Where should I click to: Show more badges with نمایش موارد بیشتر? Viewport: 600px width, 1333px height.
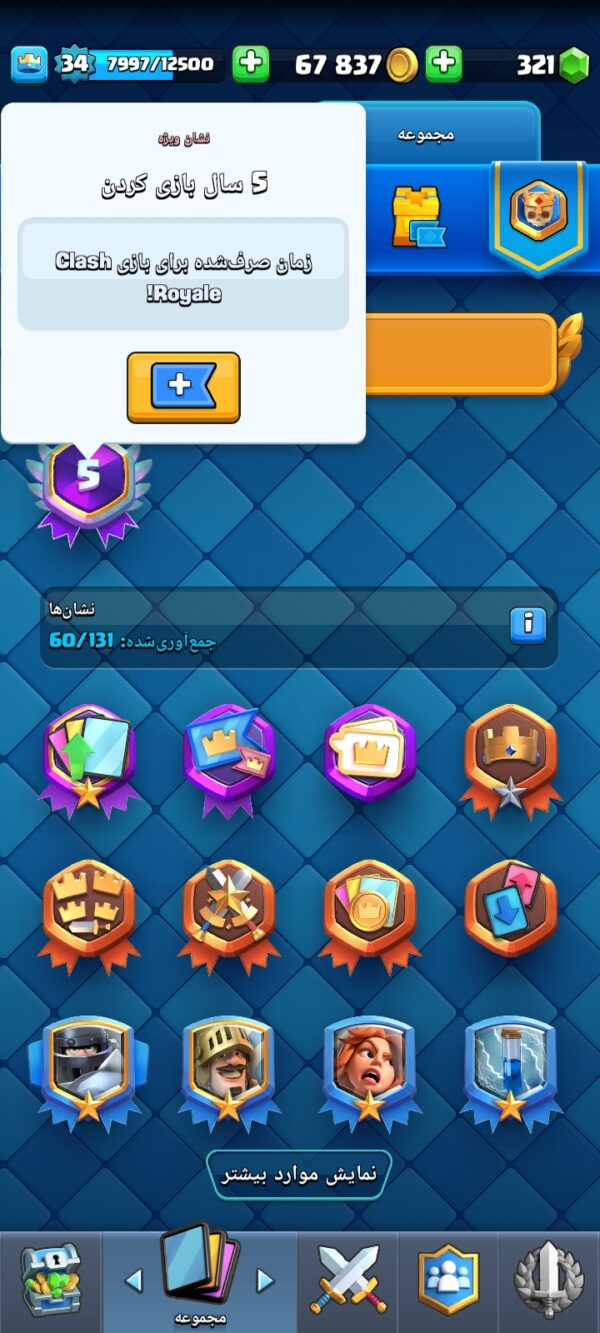tap(299, 1174)
